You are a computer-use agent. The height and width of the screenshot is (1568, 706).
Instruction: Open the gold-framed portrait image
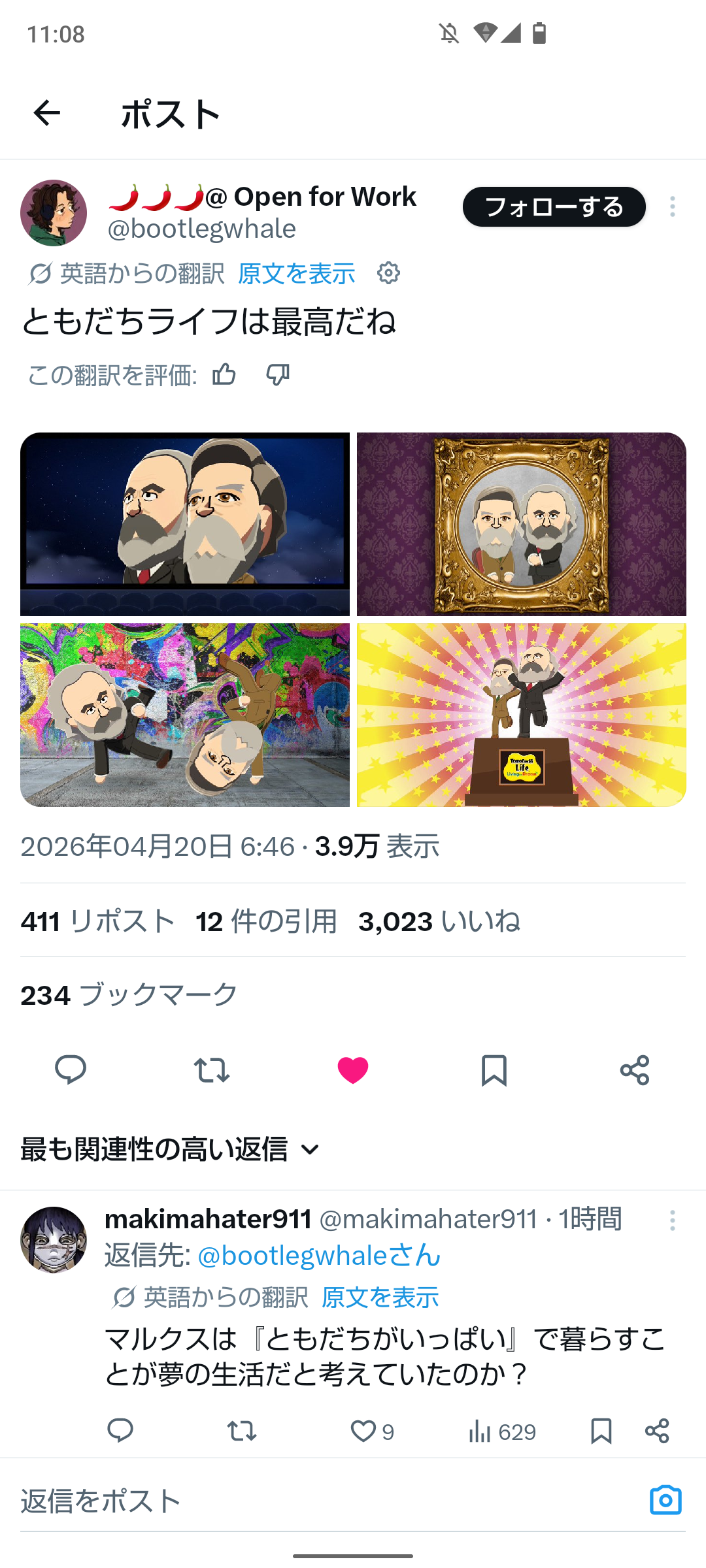click(522, 524)
